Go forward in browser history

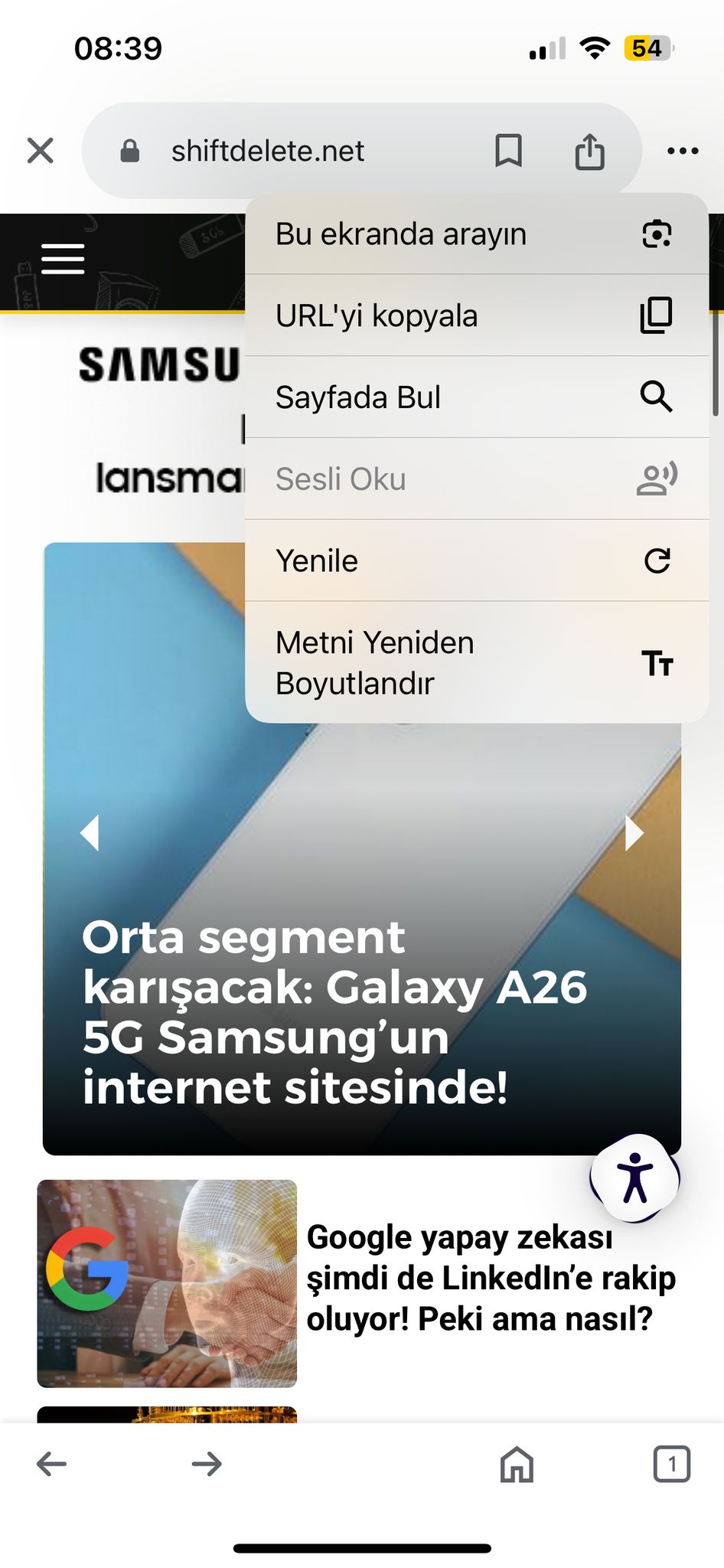(x=207, y=1464)
